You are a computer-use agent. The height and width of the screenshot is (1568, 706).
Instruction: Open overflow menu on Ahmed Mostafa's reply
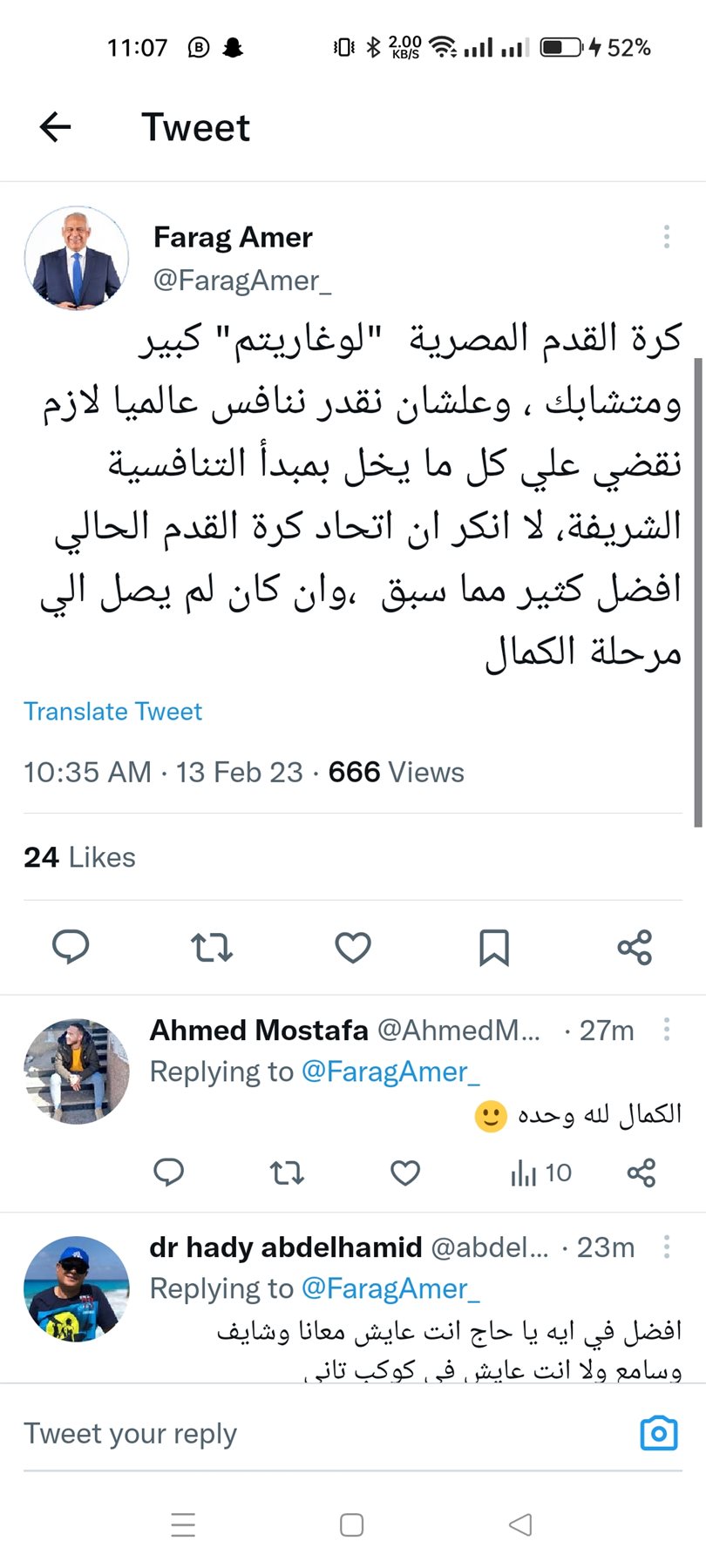[x=666, y=1030]
